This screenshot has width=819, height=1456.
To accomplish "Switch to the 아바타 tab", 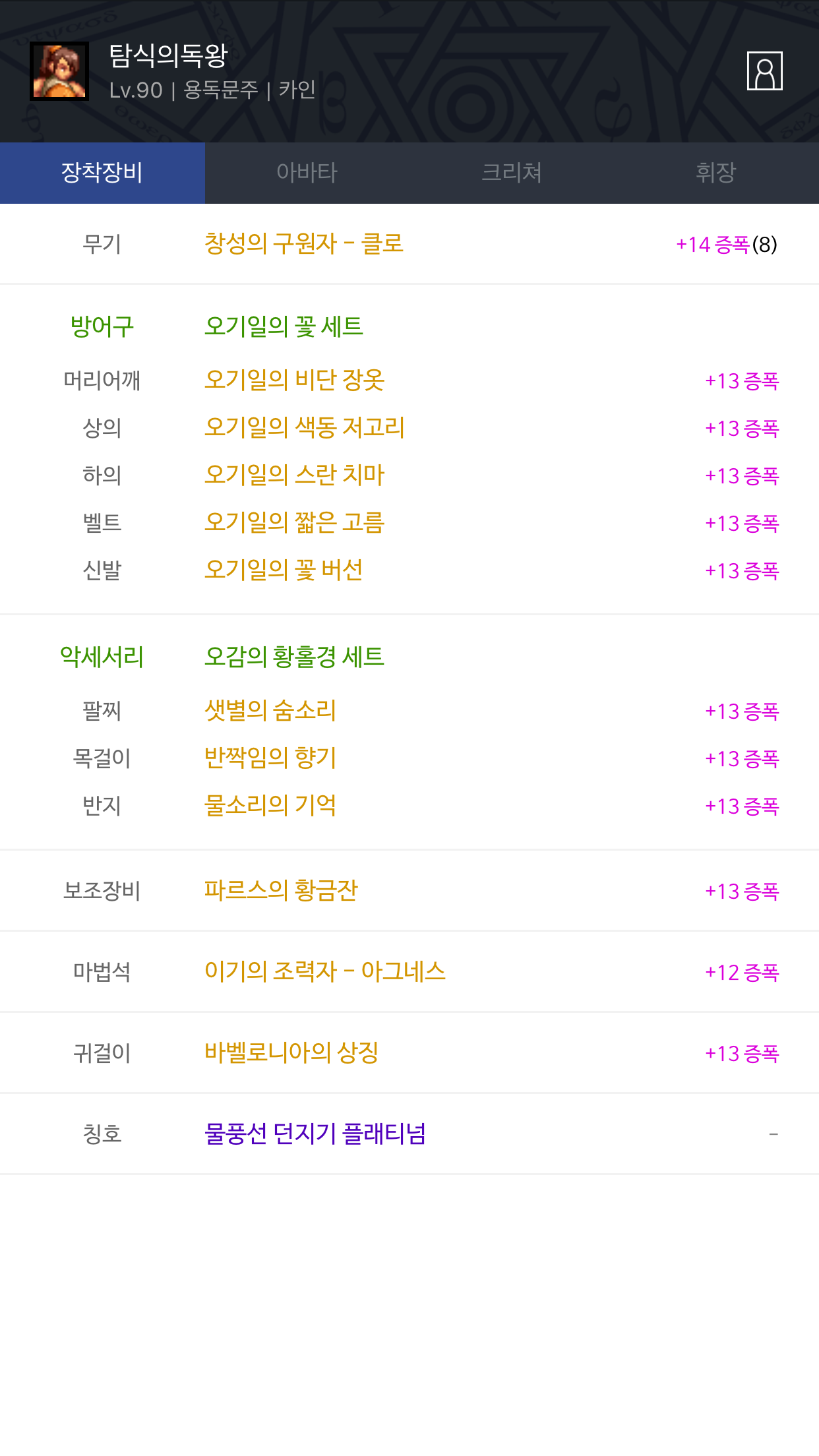I will [x=307, y=173].
